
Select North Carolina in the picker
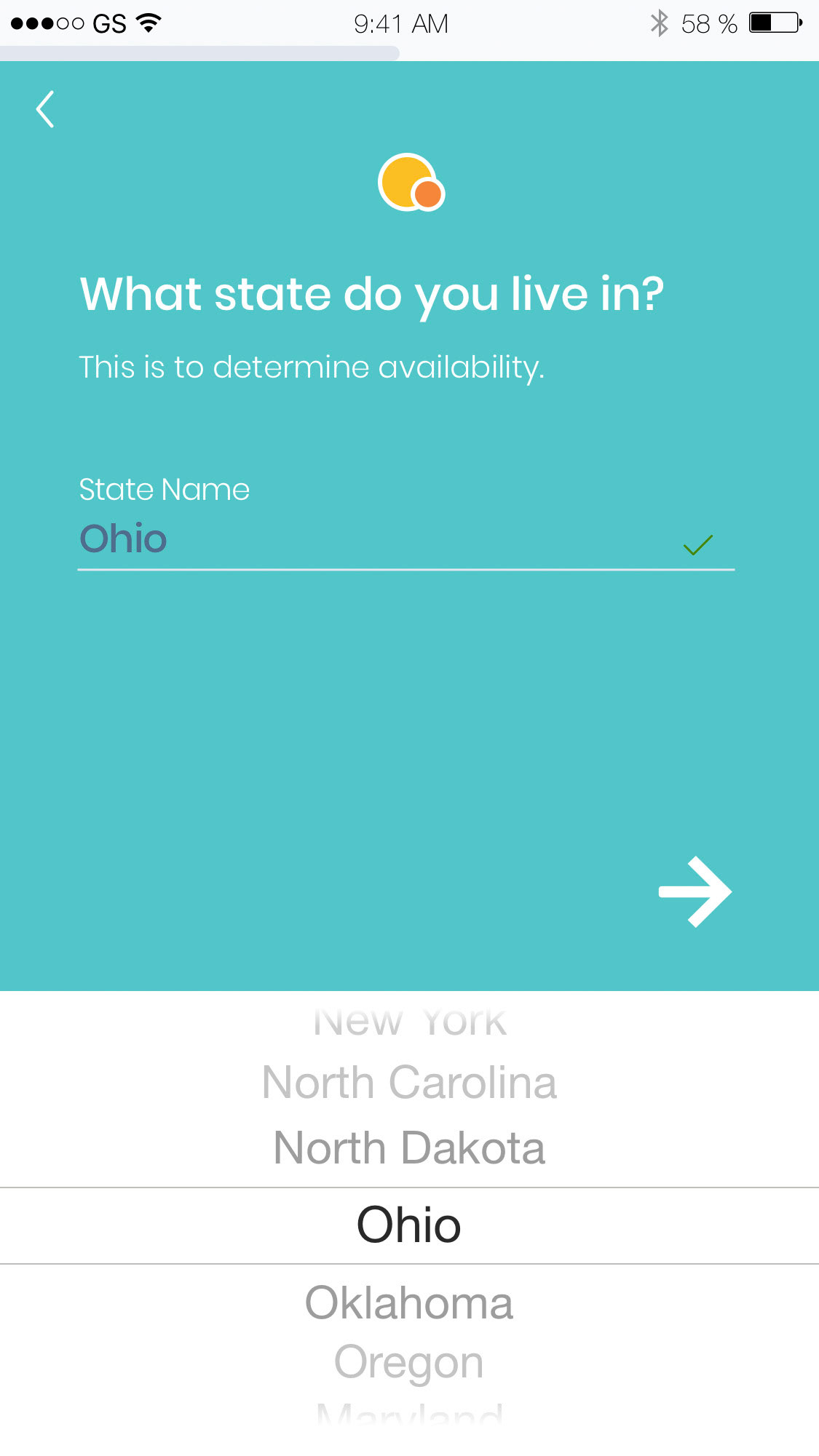click(x=409, y=1083)
